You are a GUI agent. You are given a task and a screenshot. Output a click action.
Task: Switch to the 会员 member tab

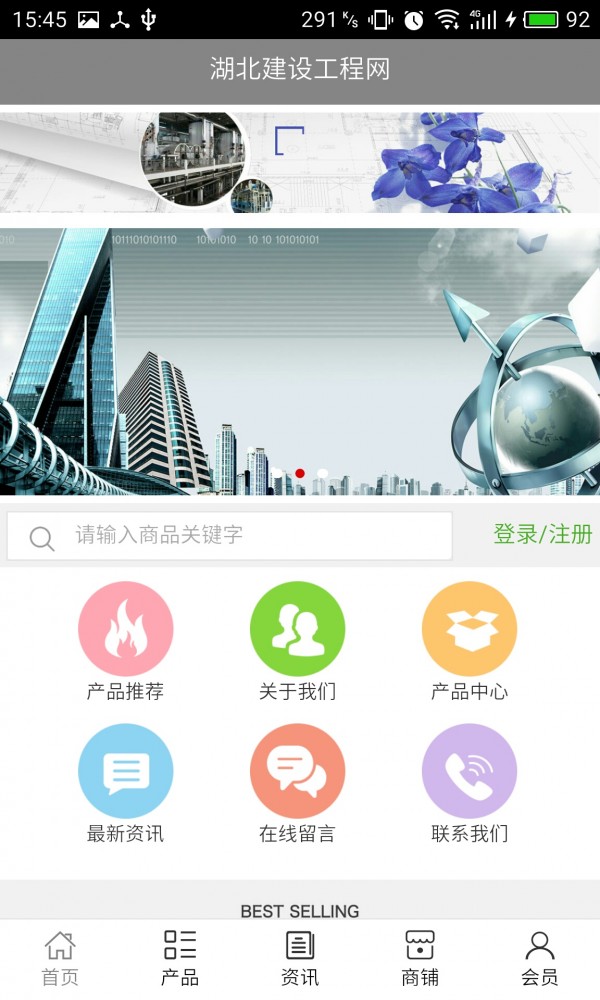pyautogui.click(x=540, y=958)
